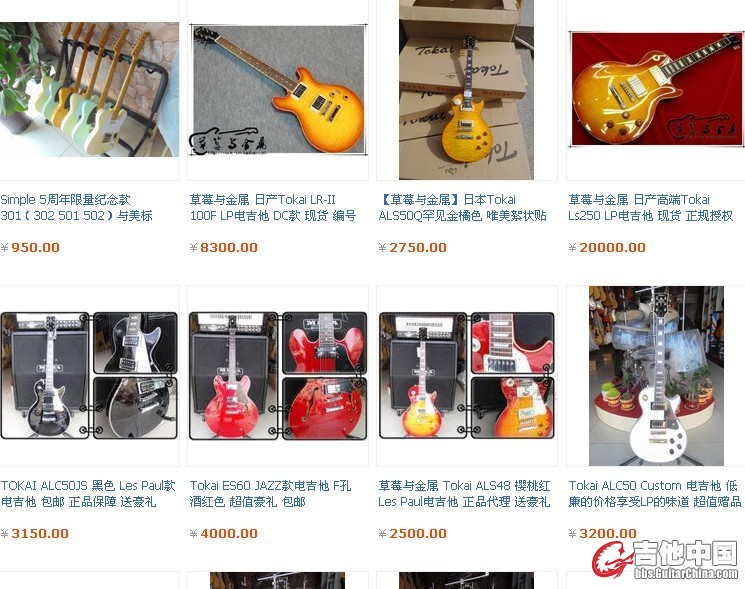Open the TOKAI ALC50JS 黑色 guitar photo
Image resolution: width=745 pixels, height=589 pixels.
pyautogui.click(x=89, y=375)
